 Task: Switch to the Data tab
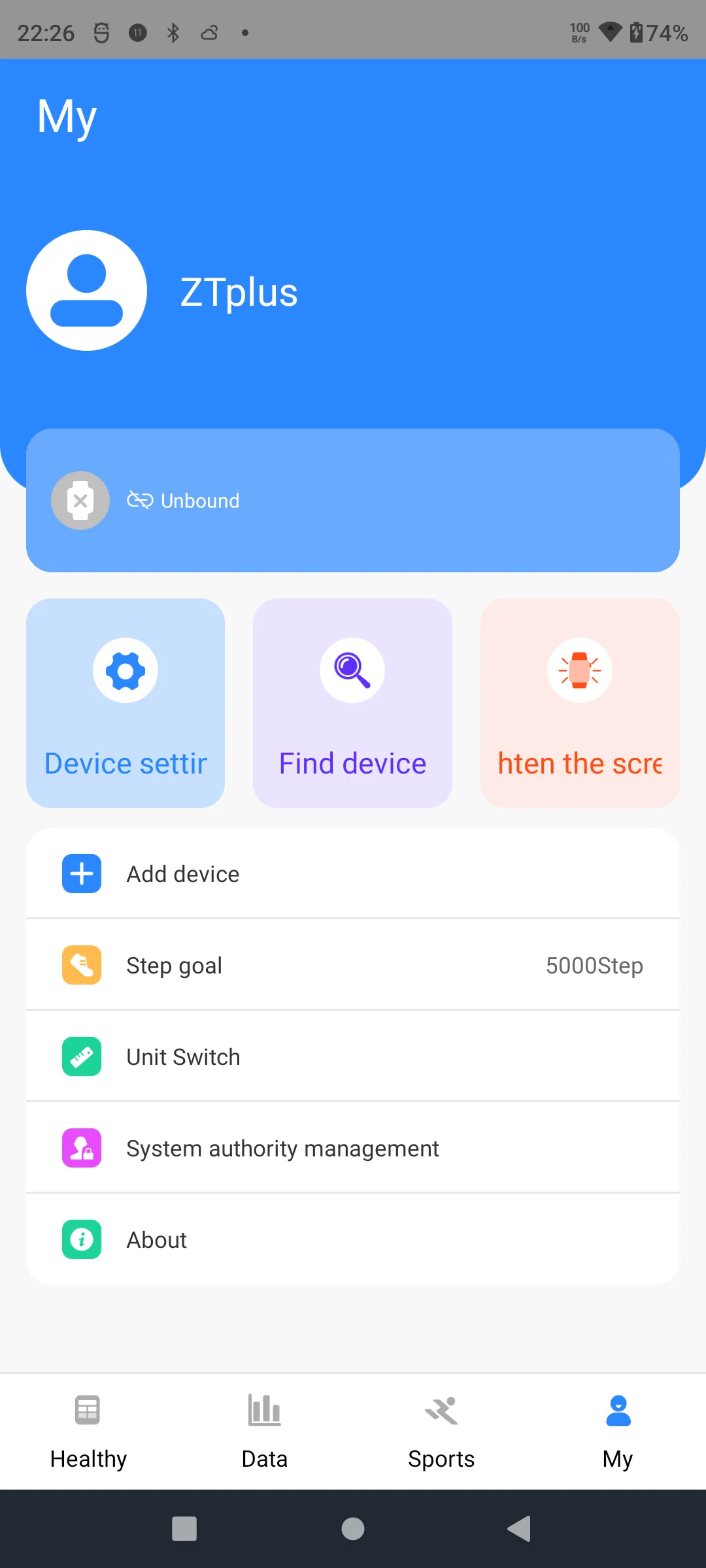264,1434
